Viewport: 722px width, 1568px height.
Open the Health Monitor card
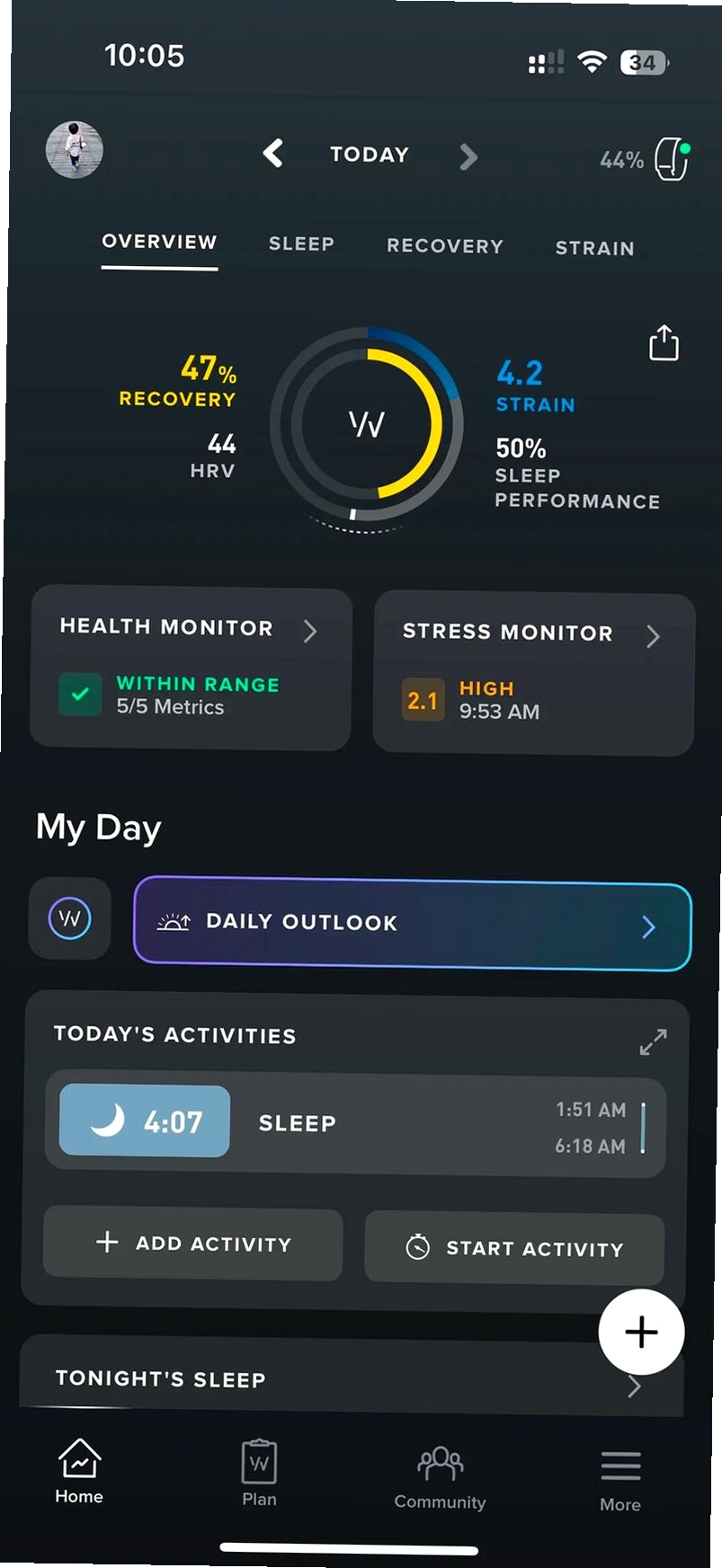(x=191, y=669)
